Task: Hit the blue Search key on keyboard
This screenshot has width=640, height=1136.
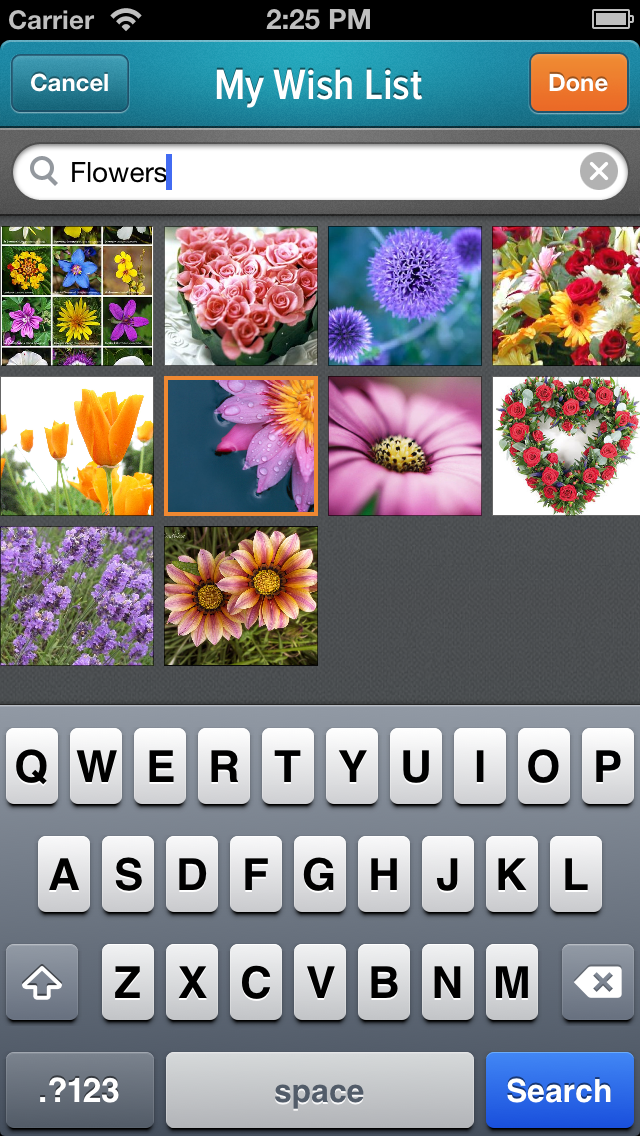Action: [x=559, y=1090]
